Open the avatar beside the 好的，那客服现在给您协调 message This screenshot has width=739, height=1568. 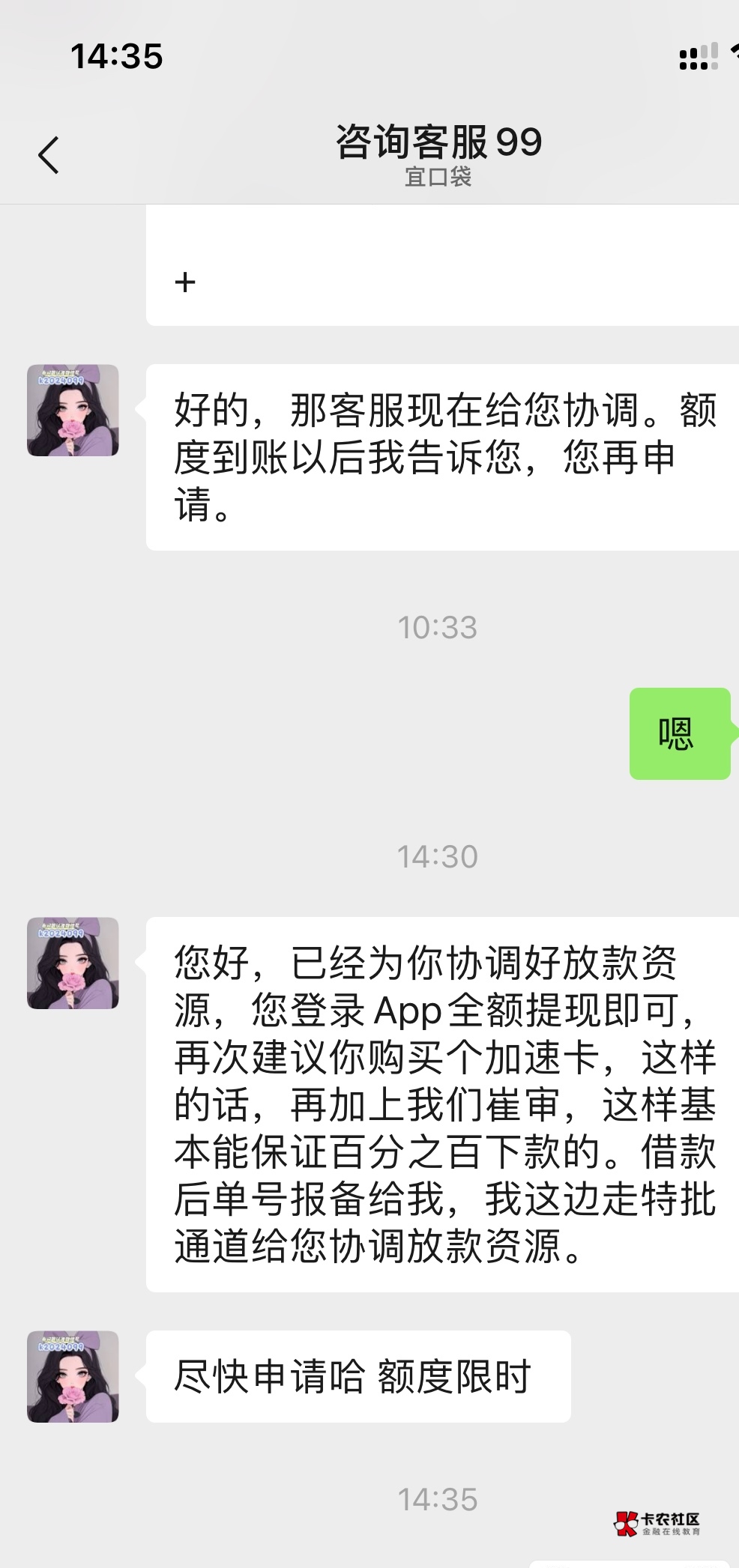pyautogui.click(x=73, y=411)
